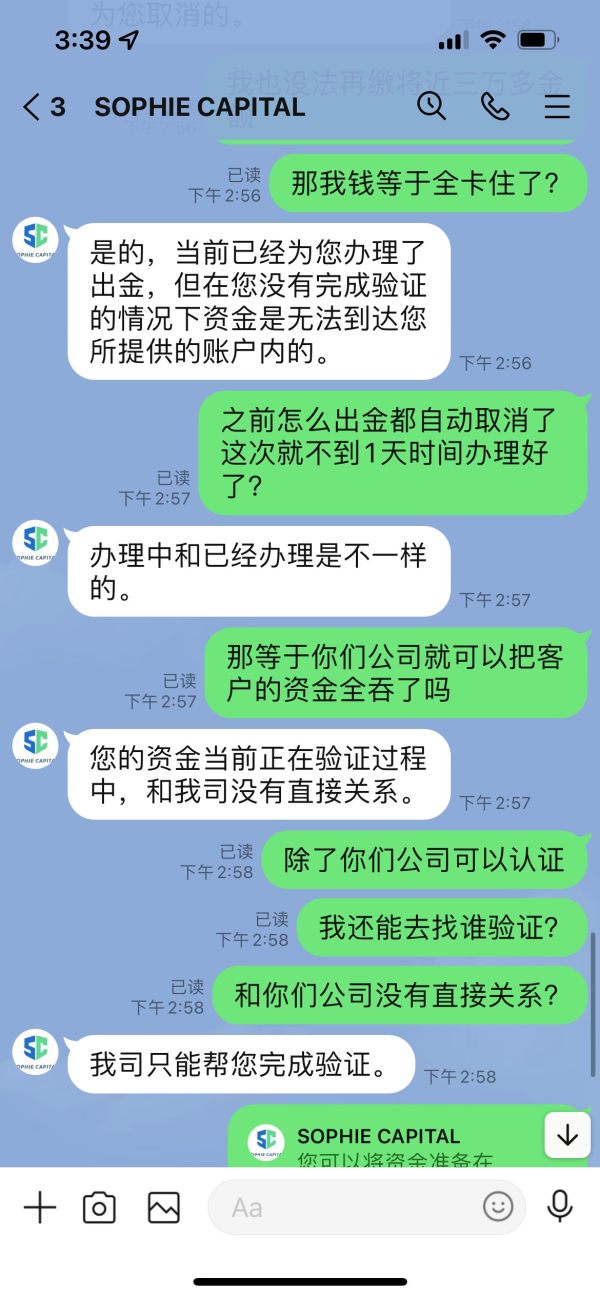Search within this conversation
The width and height of the screenshot is (600, 1298).
(x=431, y=106)
